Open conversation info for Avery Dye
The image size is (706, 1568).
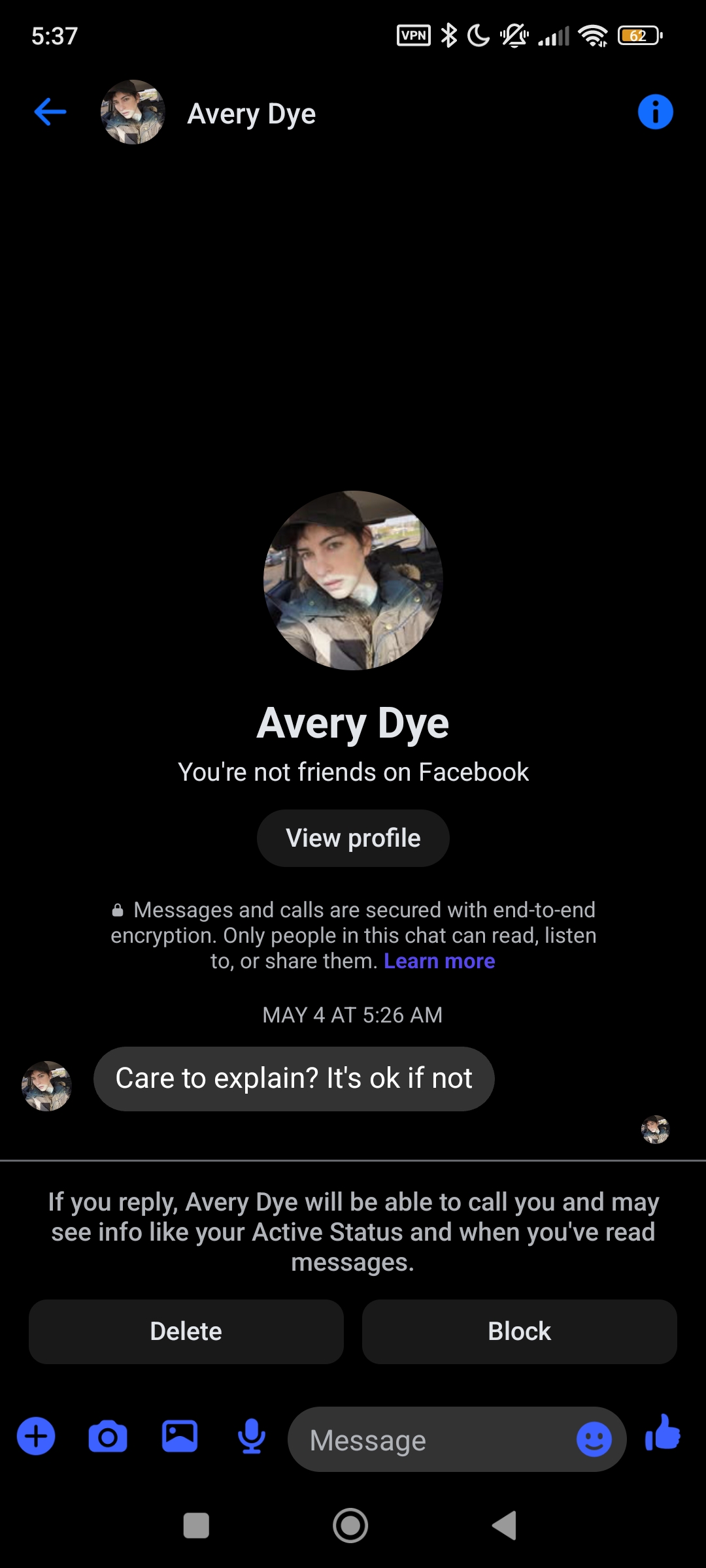pos(655,112)
